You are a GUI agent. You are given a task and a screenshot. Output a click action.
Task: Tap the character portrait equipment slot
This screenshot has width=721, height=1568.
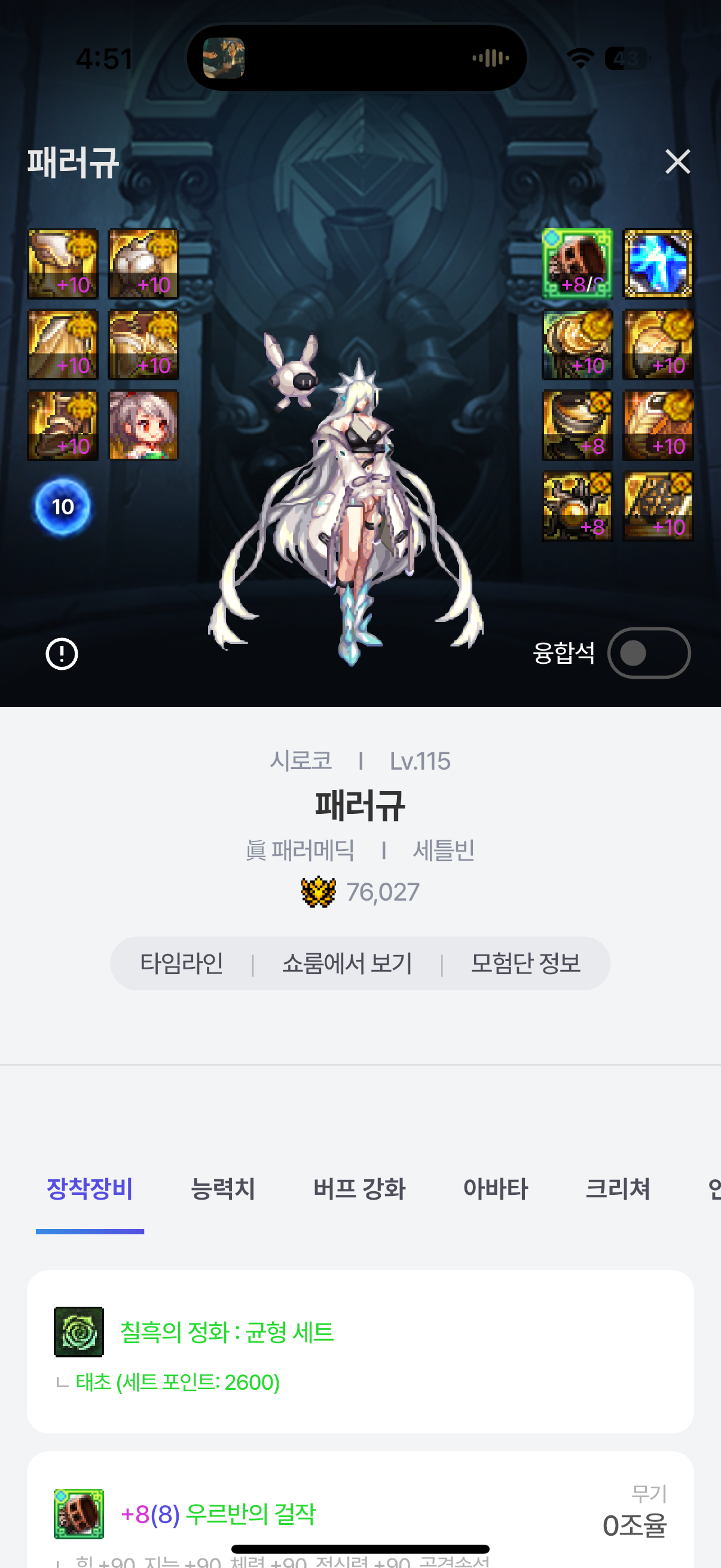point(143,425)
